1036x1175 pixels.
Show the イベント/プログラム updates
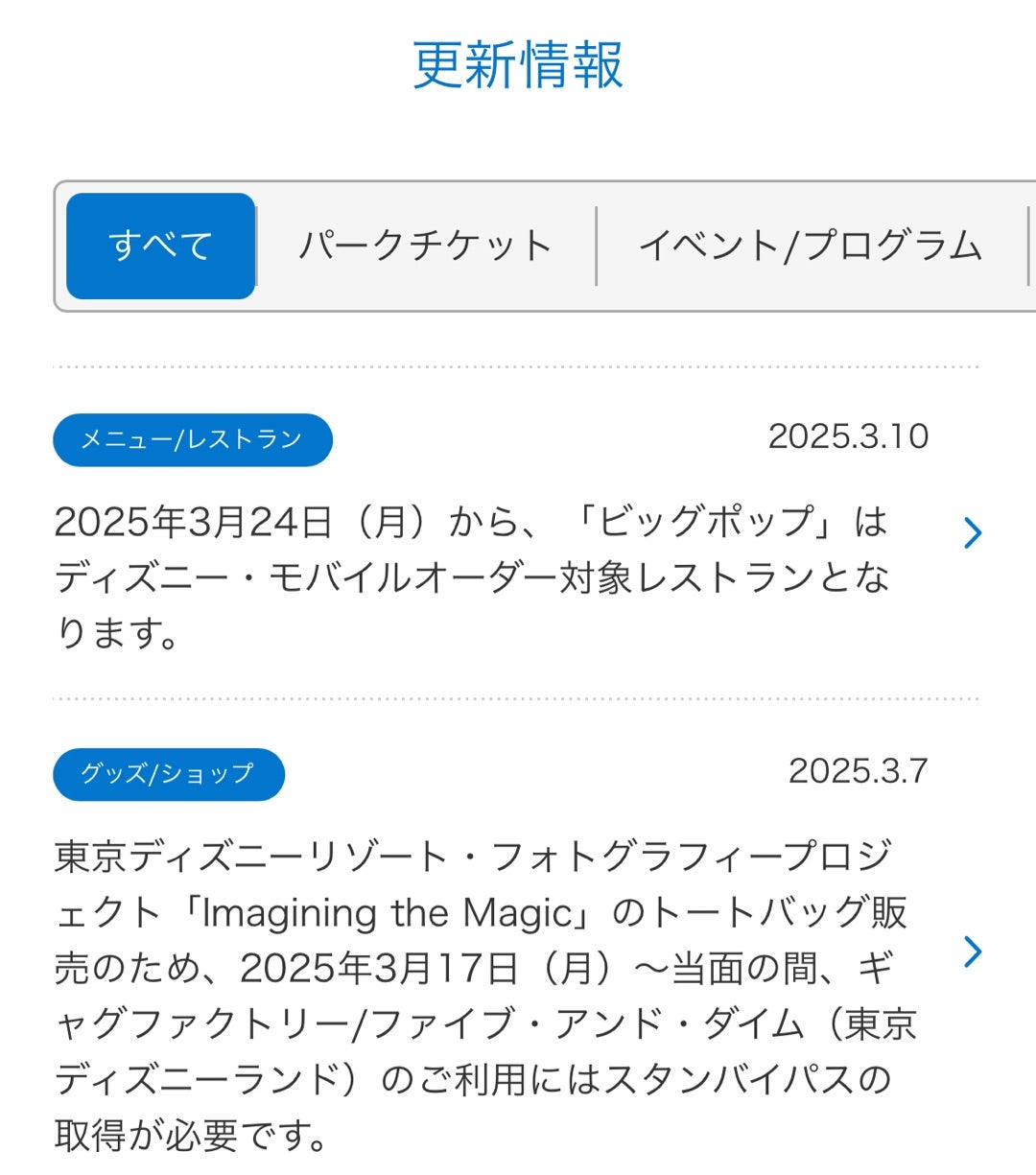coord(811,246)
